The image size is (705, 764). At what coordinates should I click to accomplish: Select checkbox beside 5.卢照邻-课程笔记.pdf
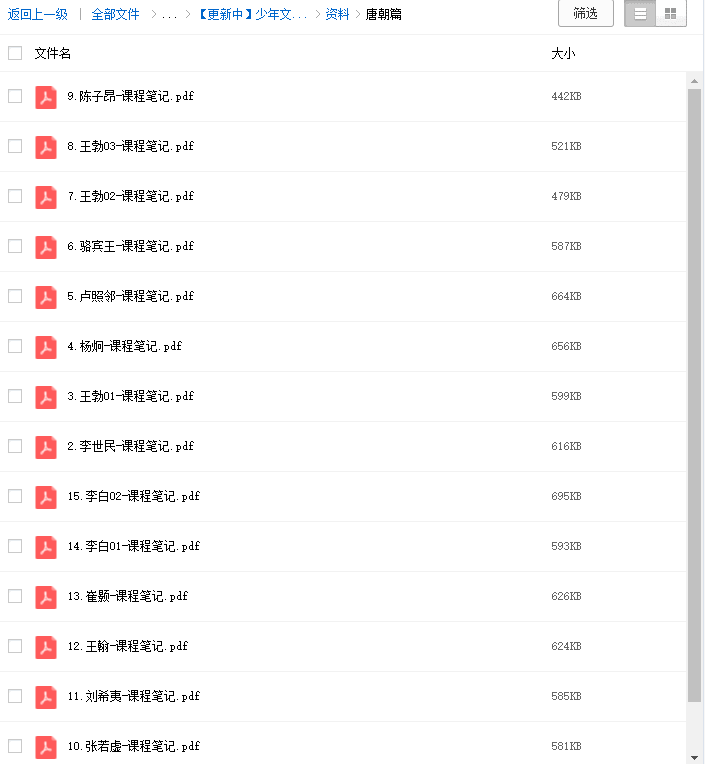pyautogui.click(x=15, y=296)
